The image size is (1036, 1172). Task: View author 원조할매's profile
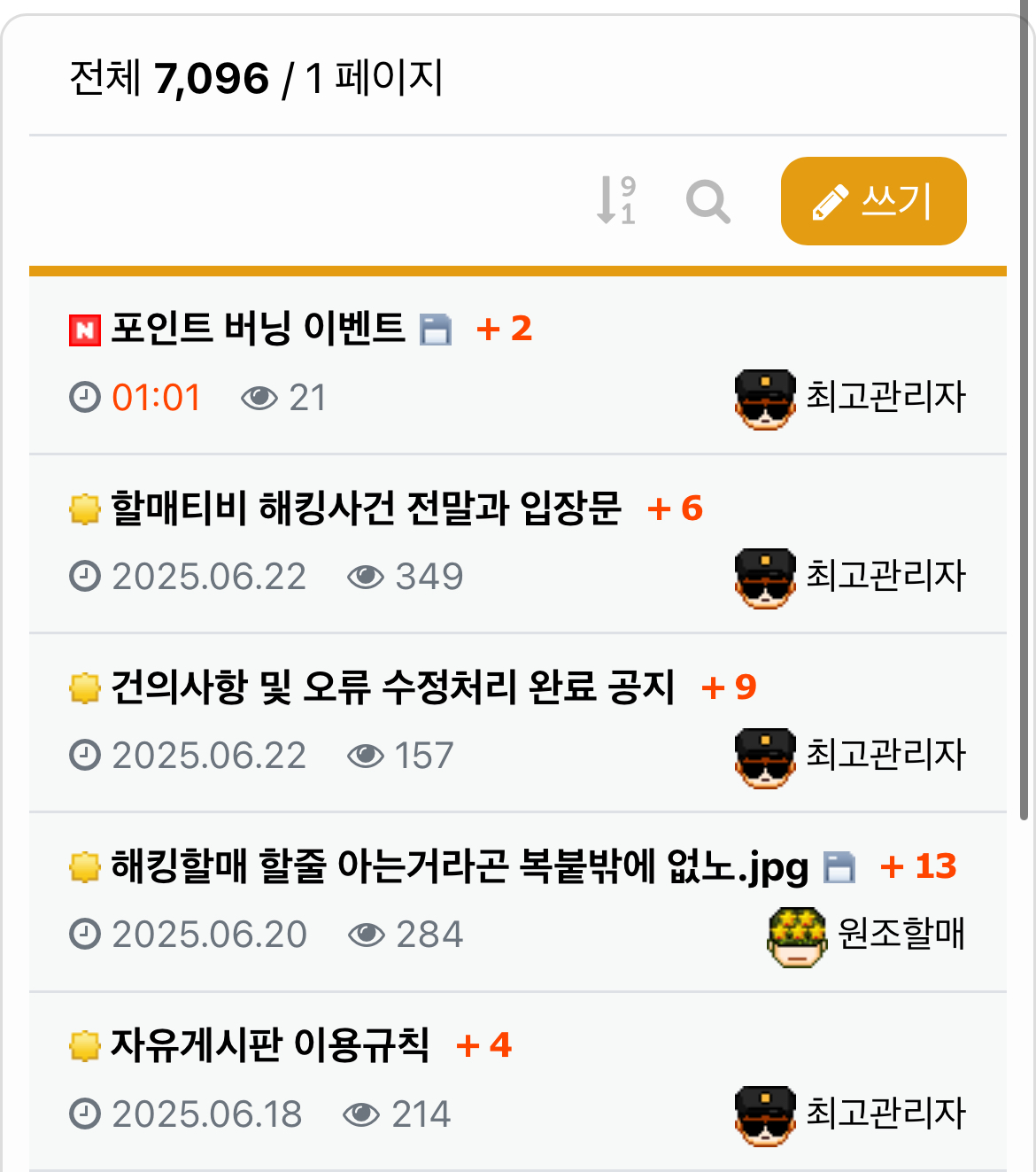900,934
